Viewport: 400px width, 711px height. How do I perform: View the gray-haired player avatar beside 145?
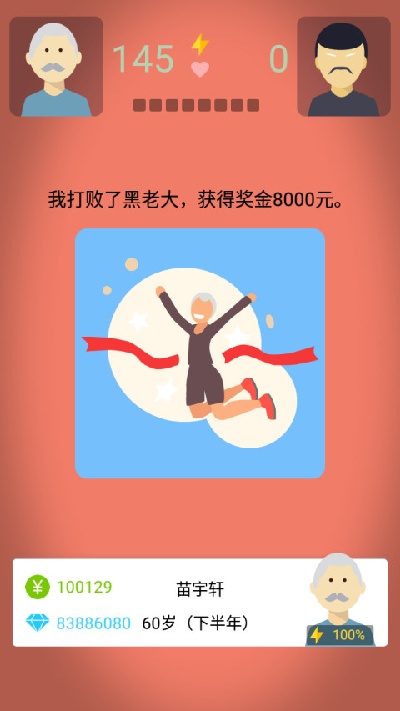pos(56,67)
